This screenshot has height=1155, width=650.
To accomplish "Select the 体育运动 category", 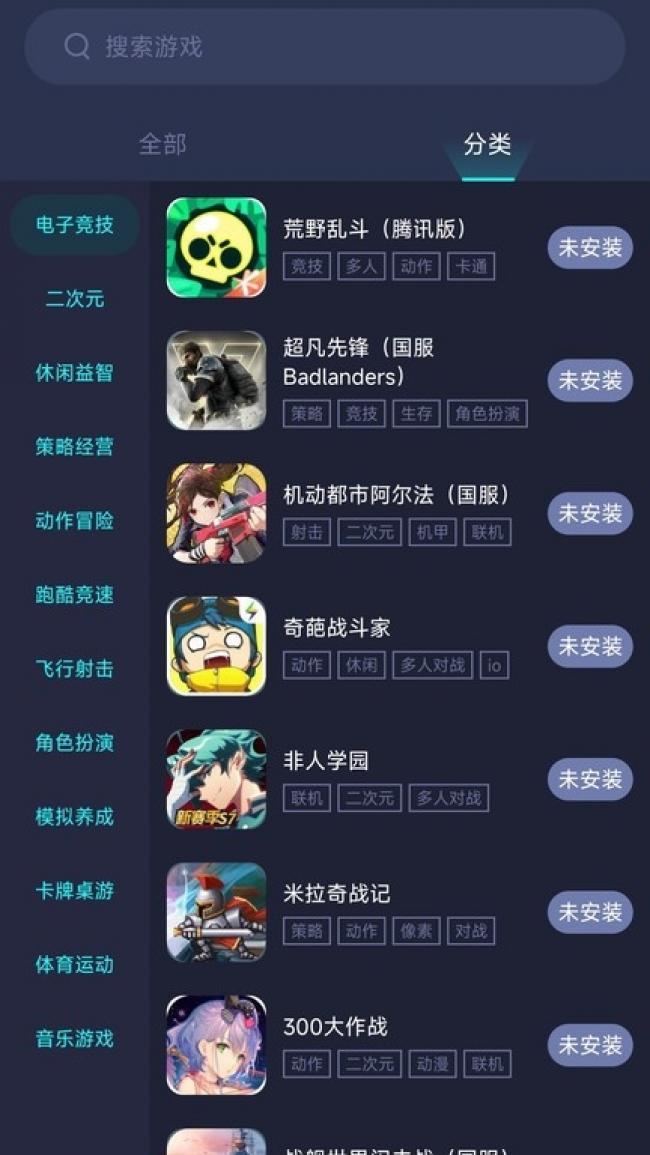I will click(75, 965).
